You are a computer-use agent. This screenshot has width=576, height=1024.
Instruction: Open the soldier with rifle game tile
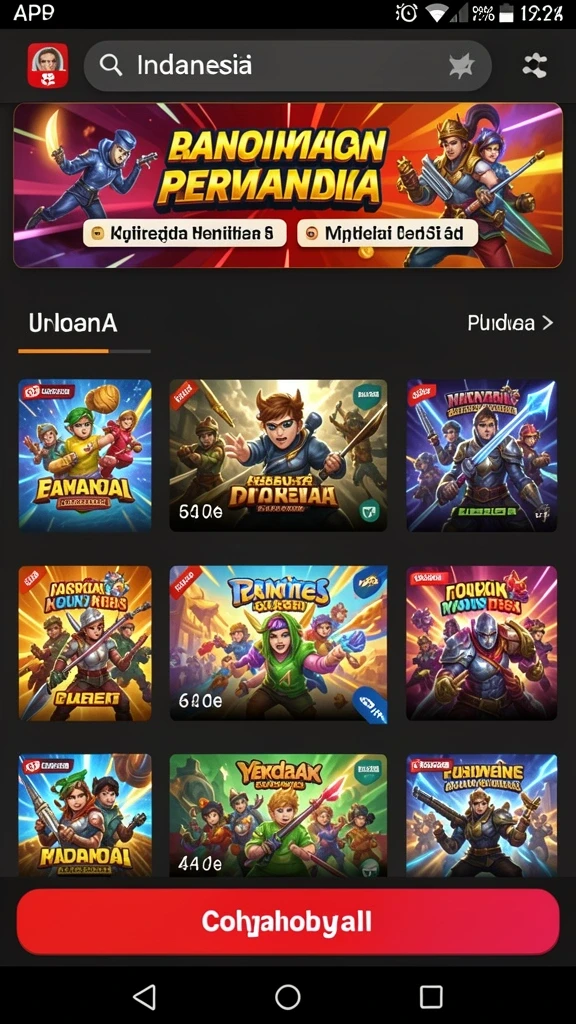(x=481, y=815)
